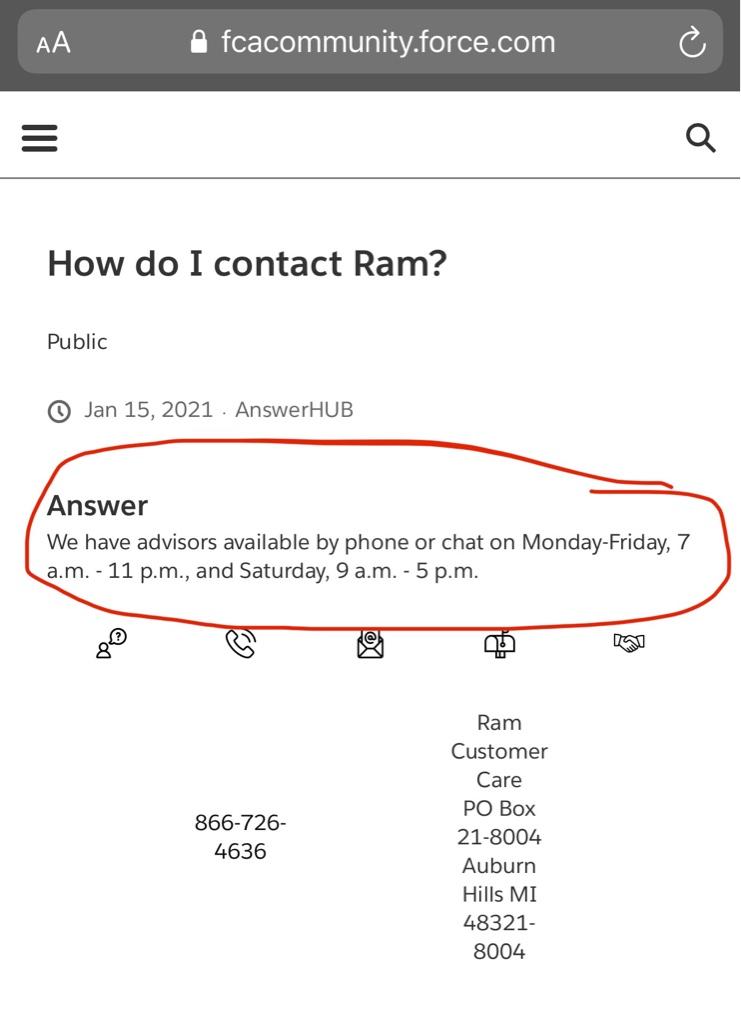Tap the handshake icon
741x1024 pixels.
(x=629, y=642)
